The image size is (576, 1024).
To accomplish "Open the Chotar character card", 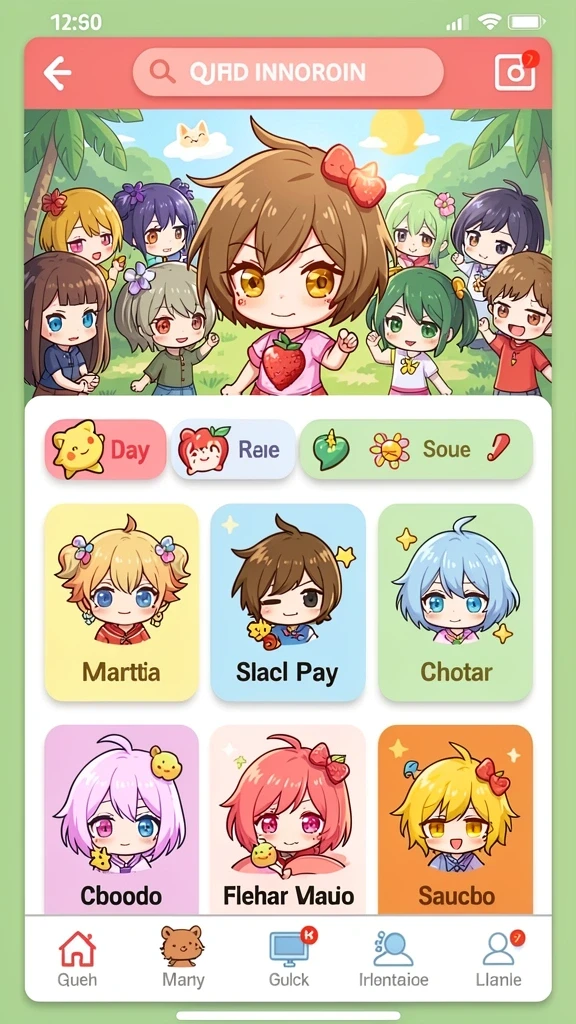I will click(x=455, y=602).
